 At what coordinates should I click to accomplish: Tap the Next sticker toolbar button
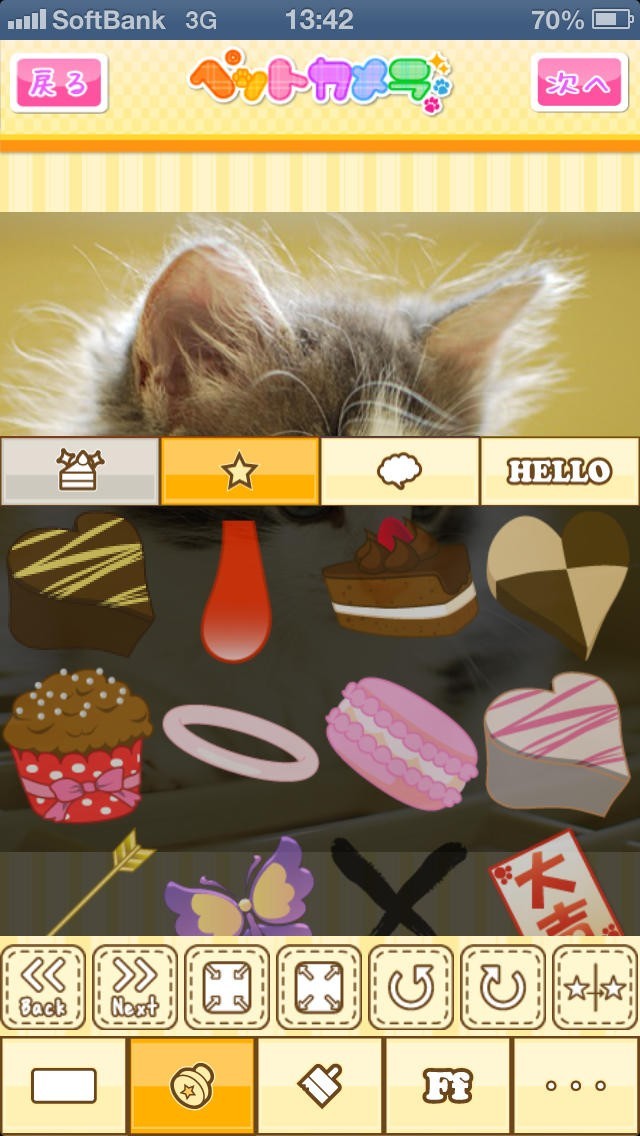point(135,987)
